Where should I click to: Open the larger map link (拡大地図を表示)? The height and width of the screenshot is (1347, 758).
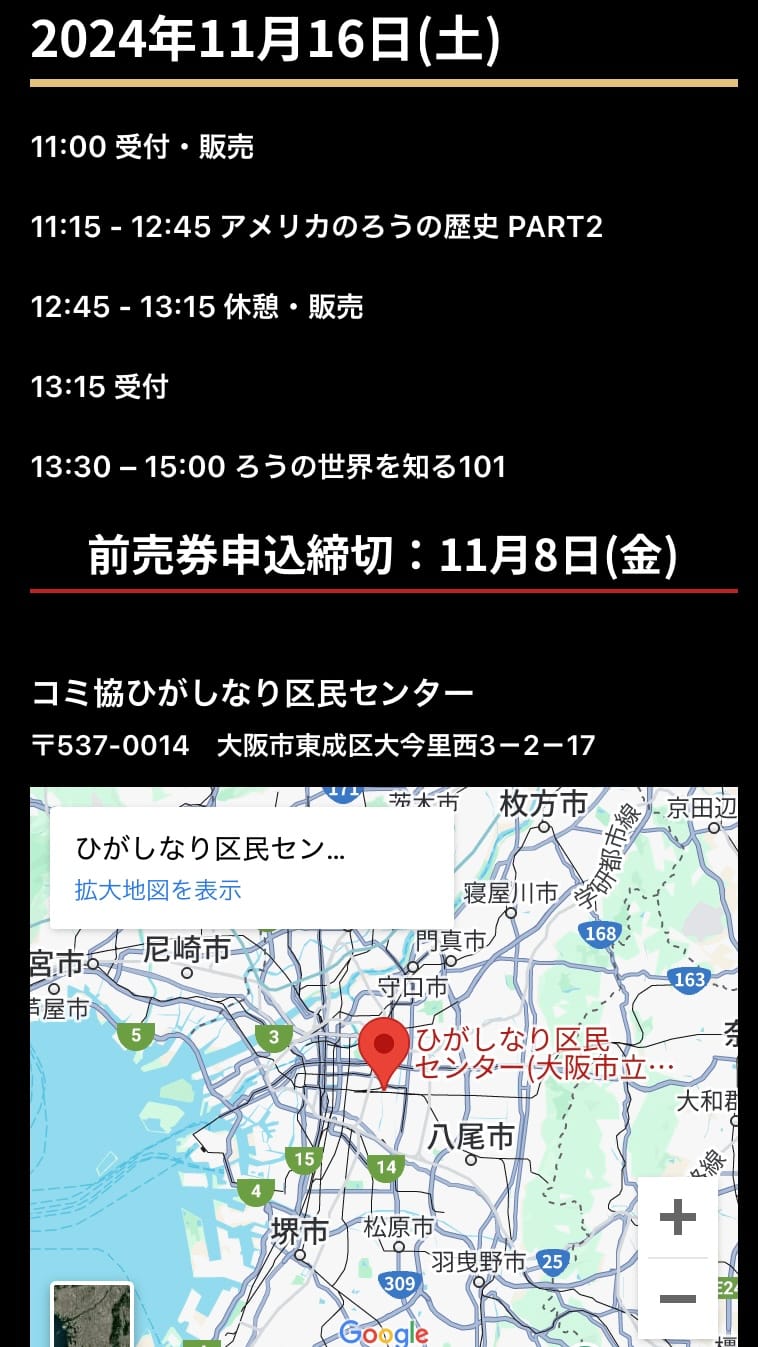(158, 890)
